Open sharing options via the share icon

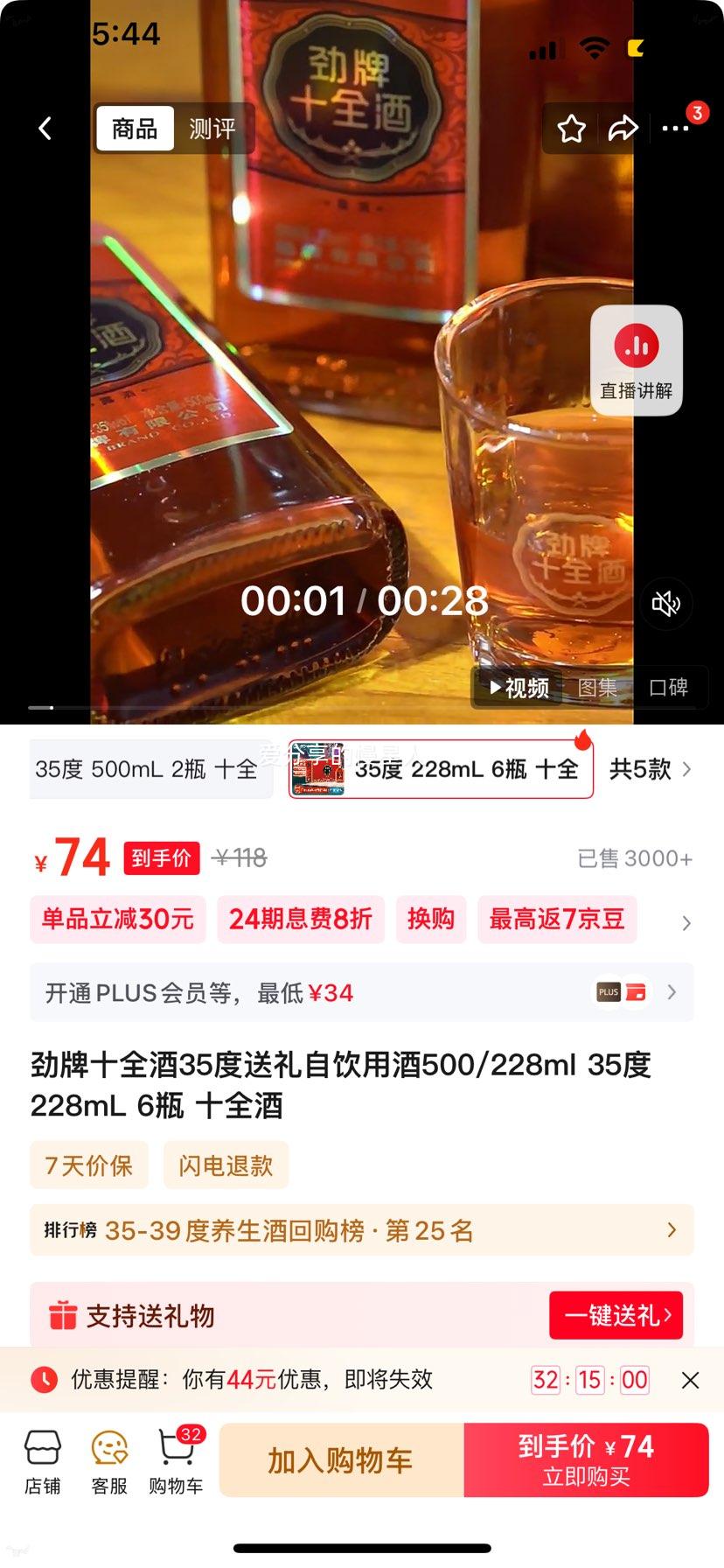623,128
